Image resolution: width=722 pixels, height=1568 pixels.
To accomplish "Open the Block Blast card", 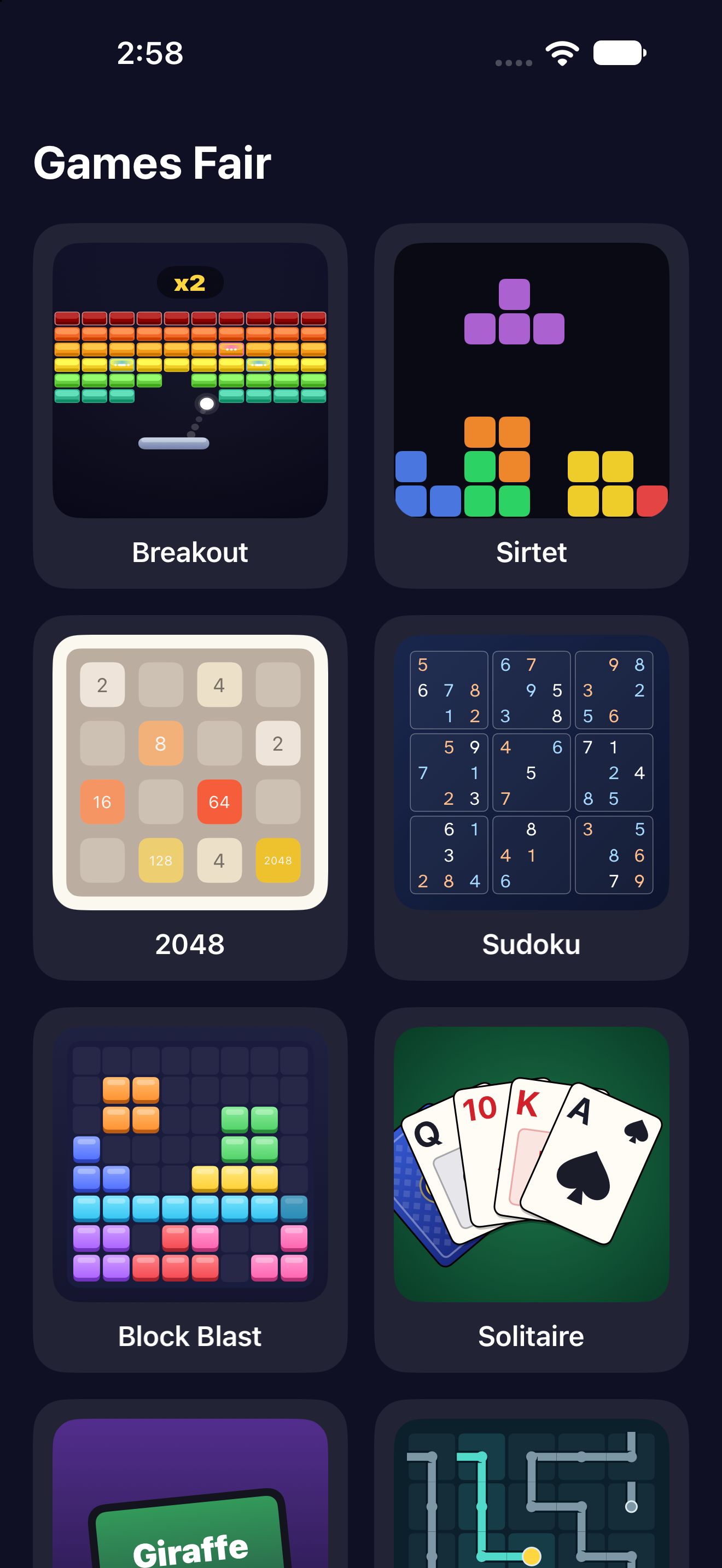I will (x=190, y=1189).
